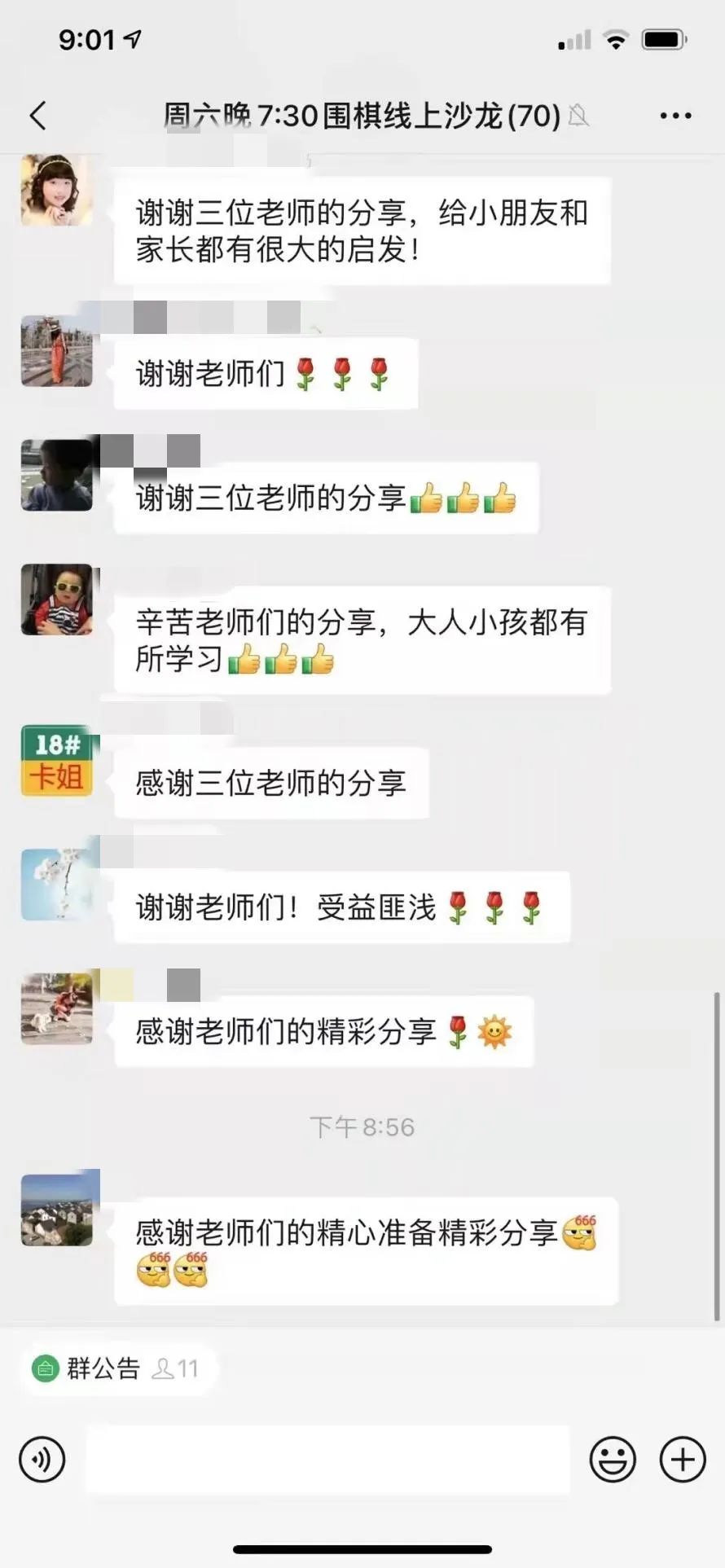Go back from the group chat

point(38,116)
